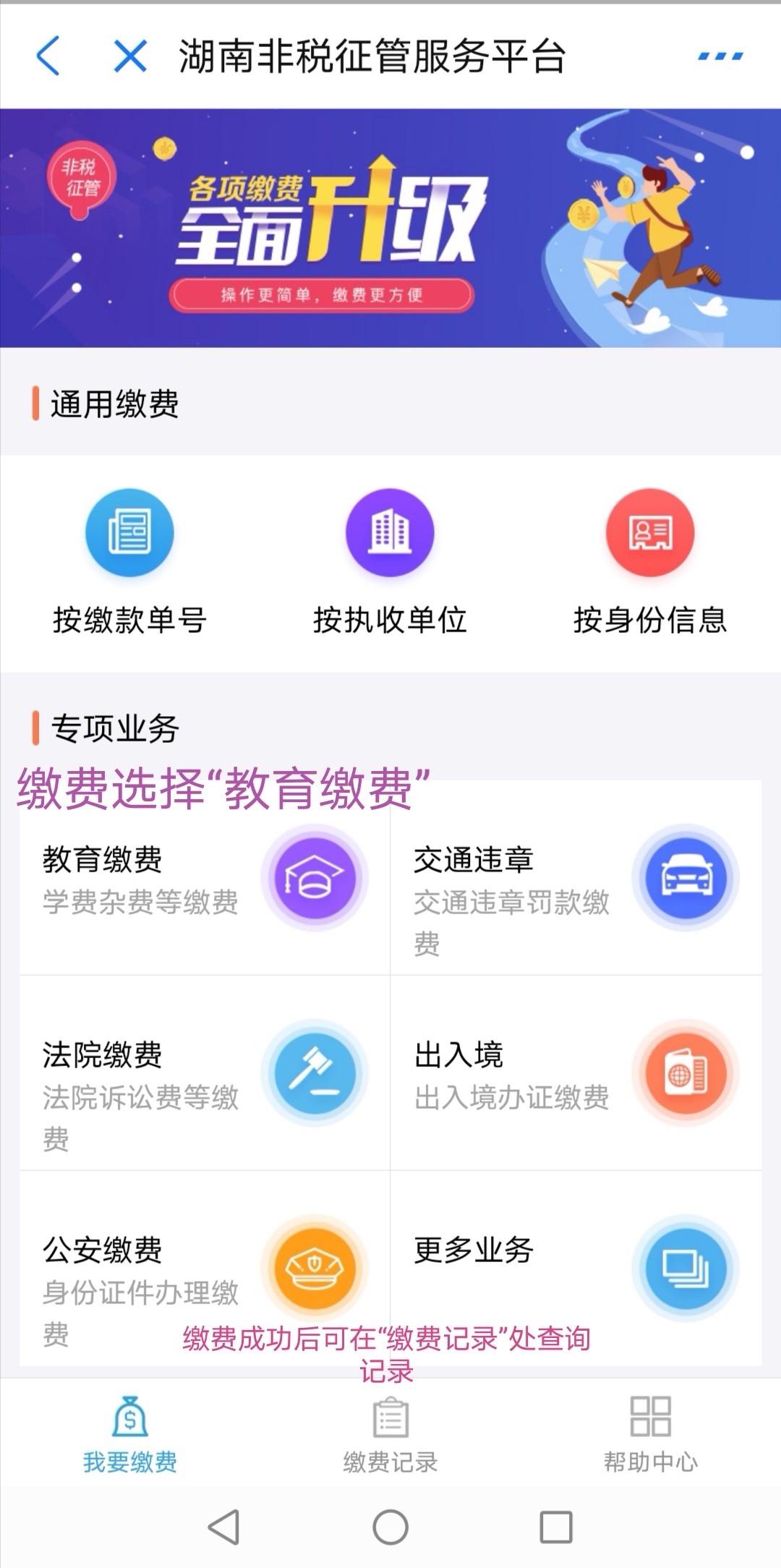Go back using the top arrow

pyautogui.click(x=48, y=56)
